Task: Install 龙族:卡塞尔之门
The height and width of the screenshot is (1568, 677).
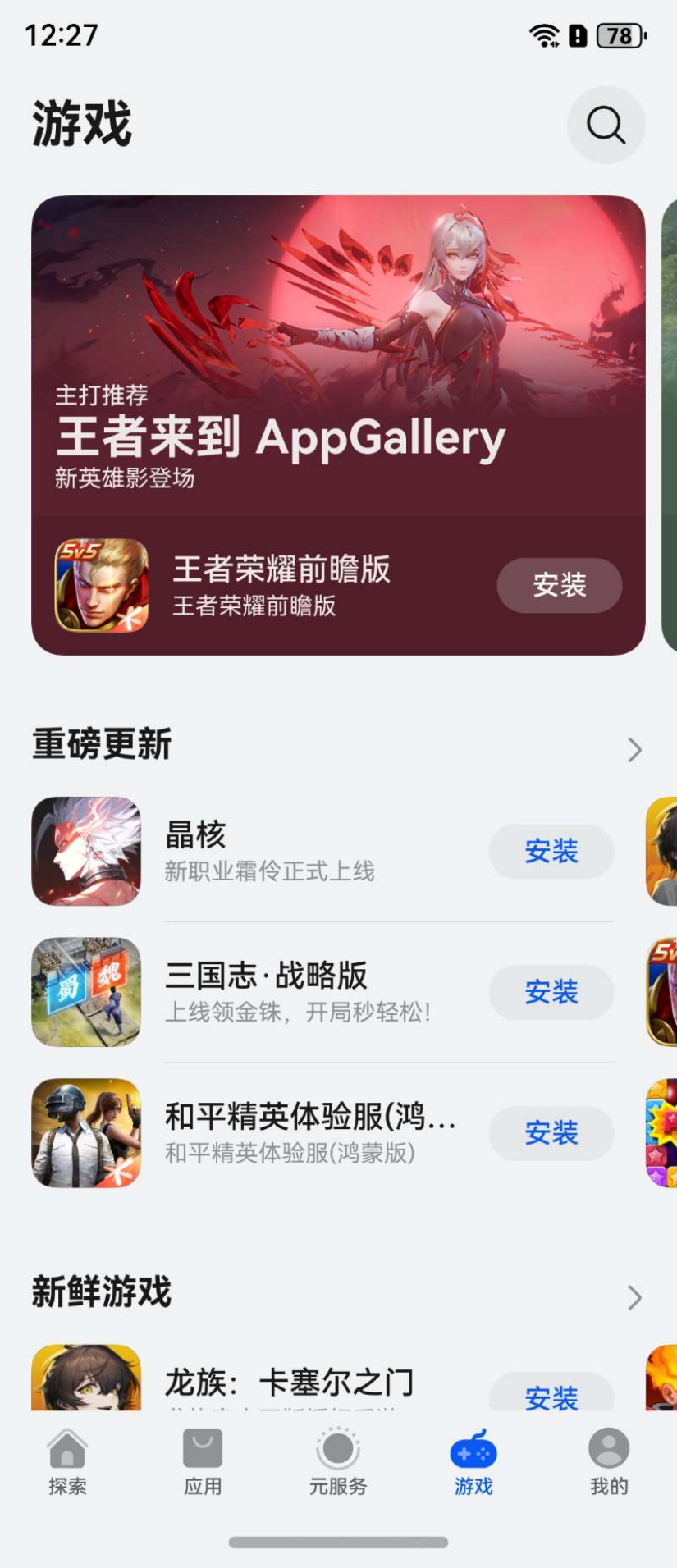Action: [551, 1395]
